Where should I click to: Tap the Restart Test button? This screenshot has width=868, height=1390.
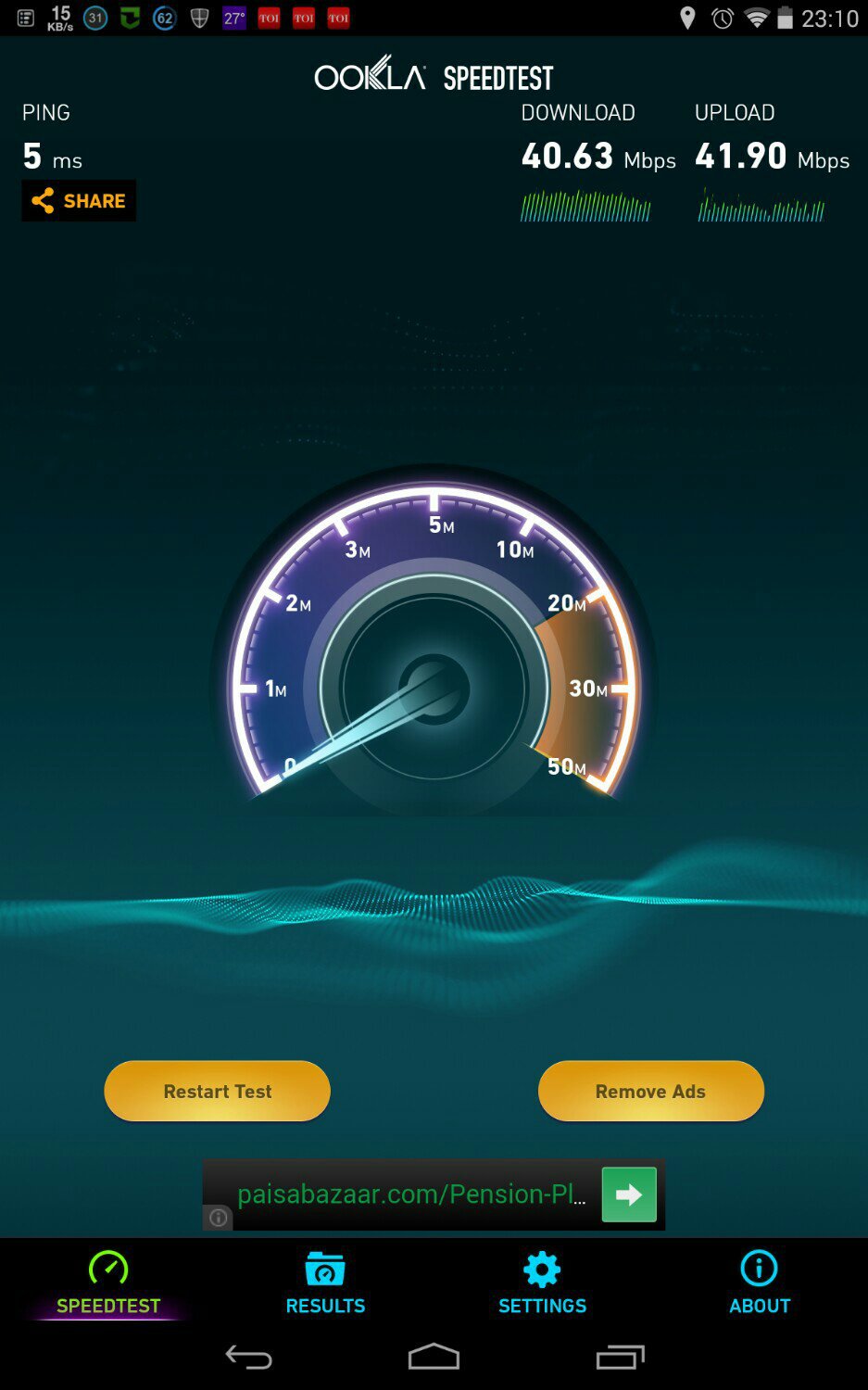point(217,1091)
